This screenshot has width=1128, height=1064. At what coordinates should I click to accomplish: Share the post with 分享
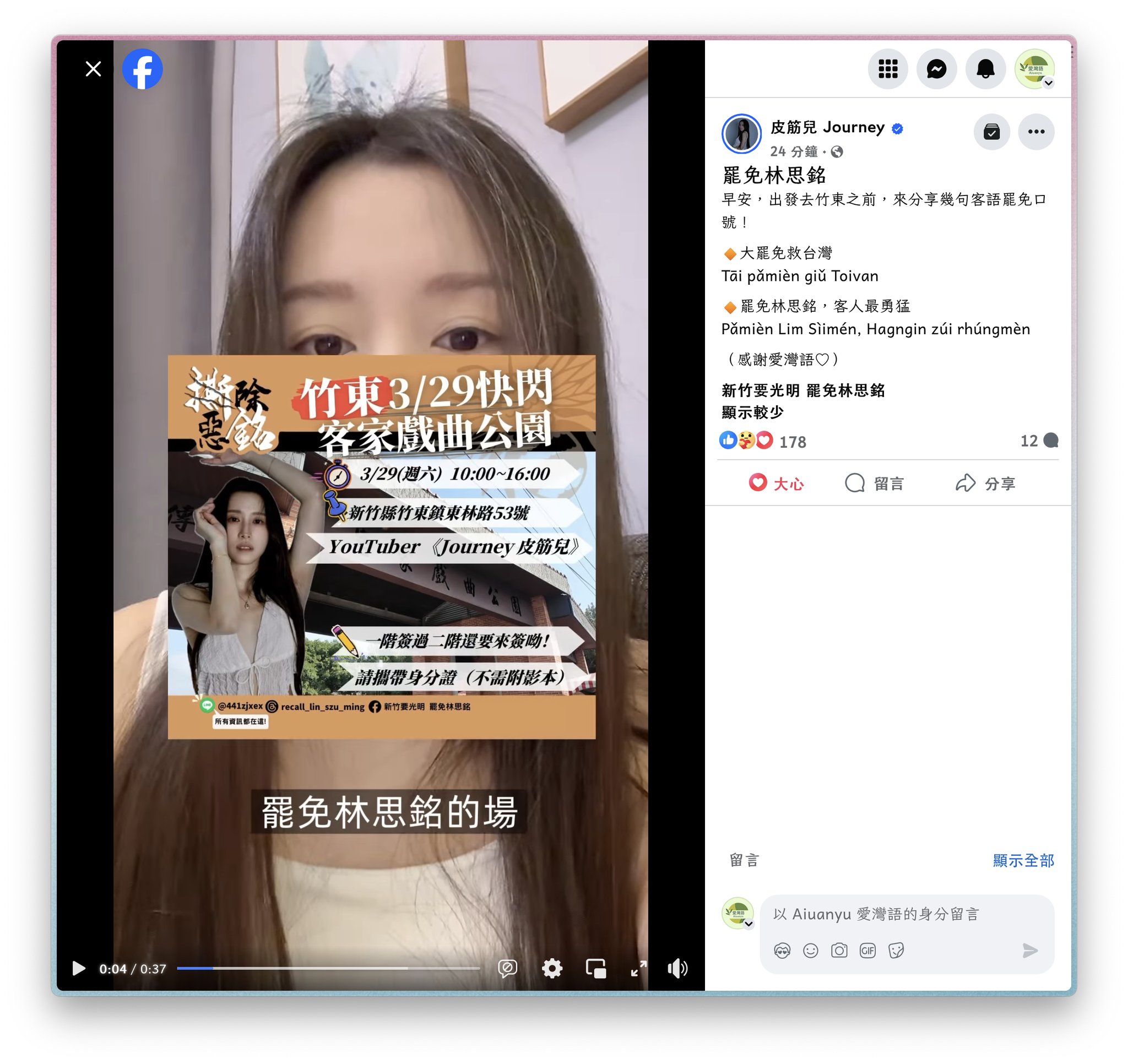click(985, 484)
